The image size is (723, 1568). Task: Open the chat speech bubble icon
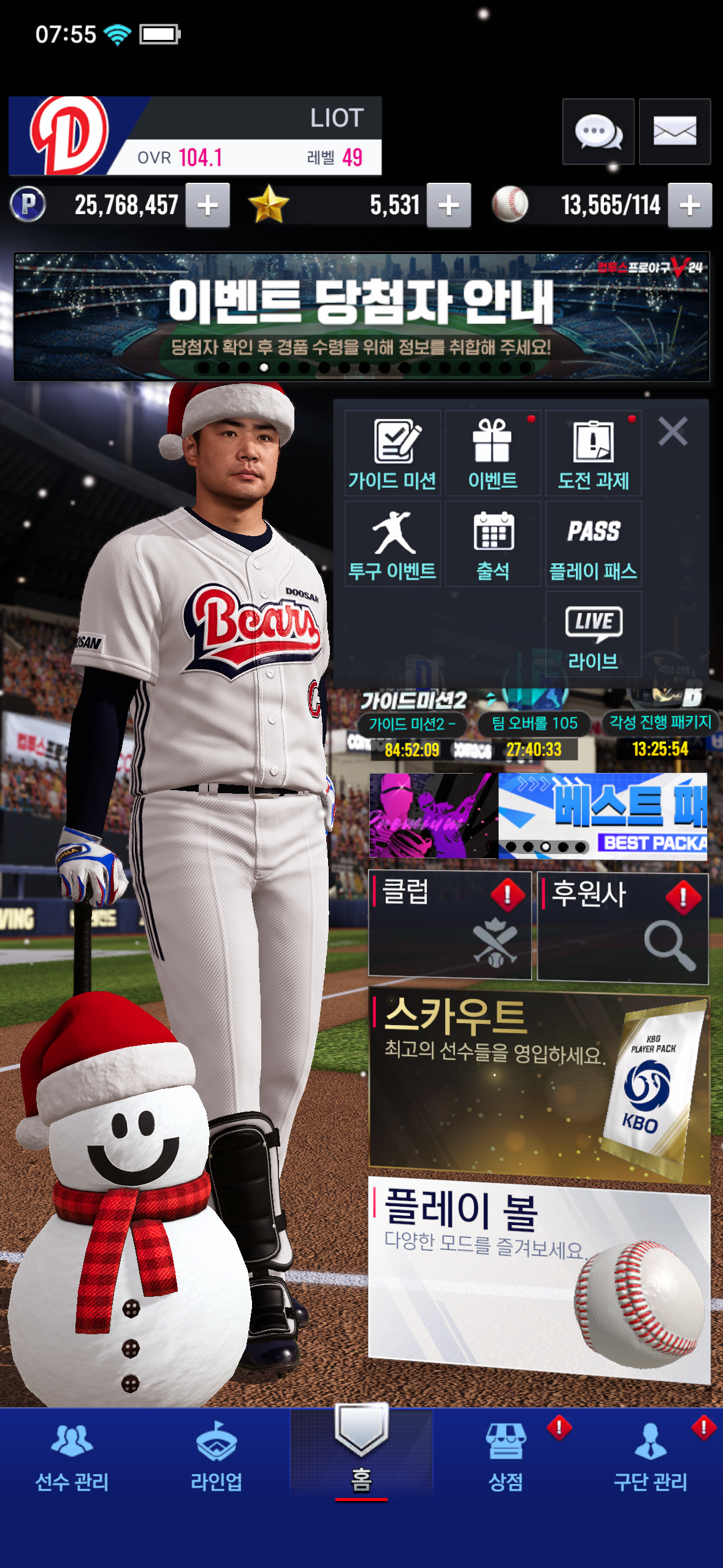click(x=598, y=131)
